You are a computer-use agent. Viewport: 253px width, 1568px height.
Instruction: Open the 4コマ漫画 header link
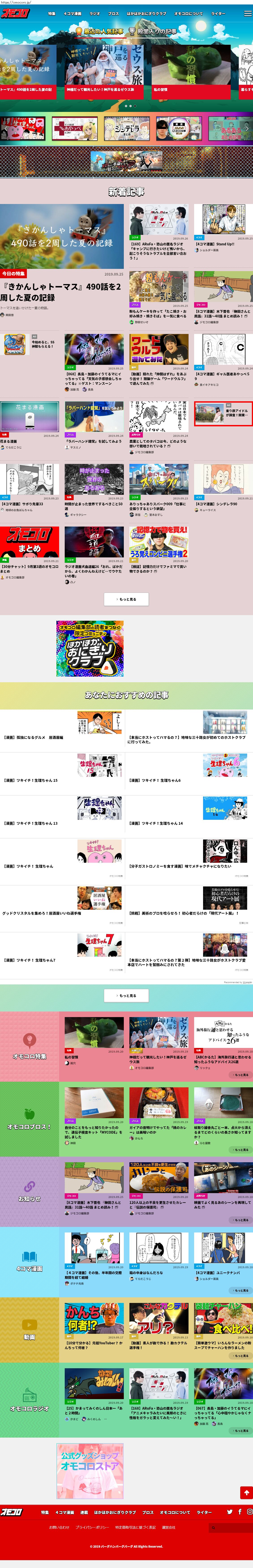click(x=73, y=13)
